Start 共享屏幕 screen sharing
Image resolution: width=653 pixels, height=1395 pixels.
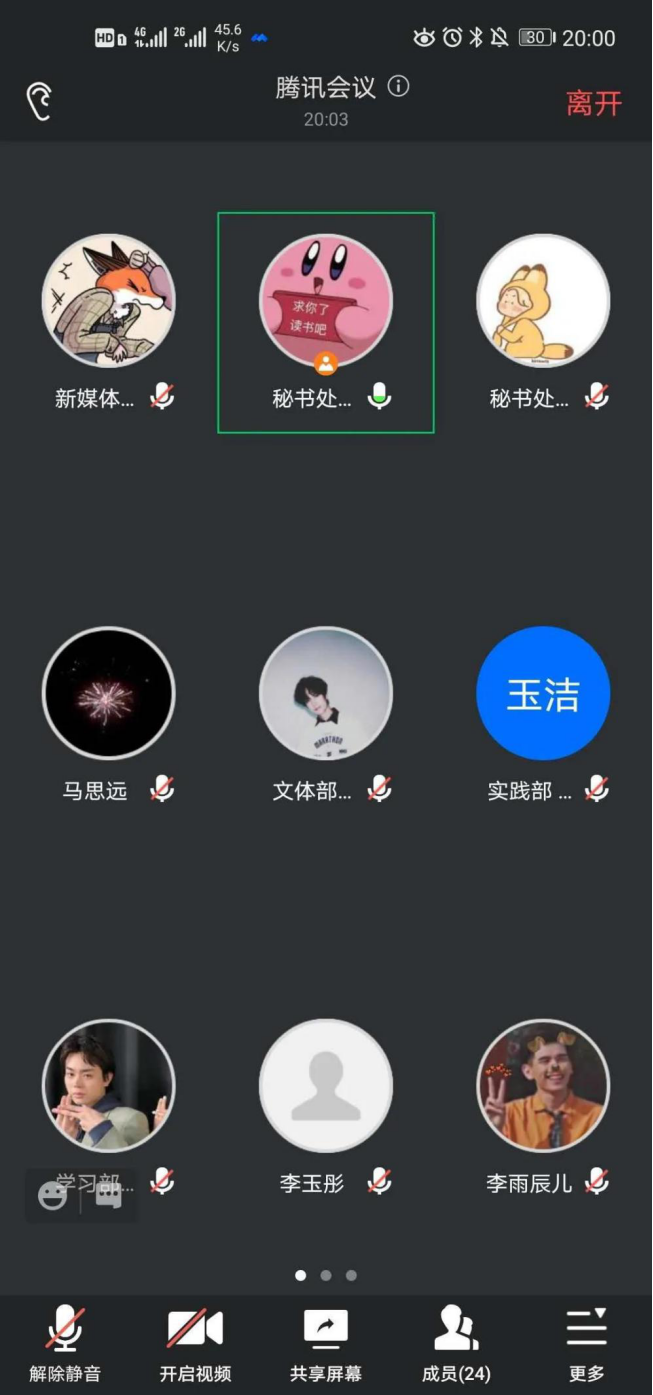(x=326, y=1343)
